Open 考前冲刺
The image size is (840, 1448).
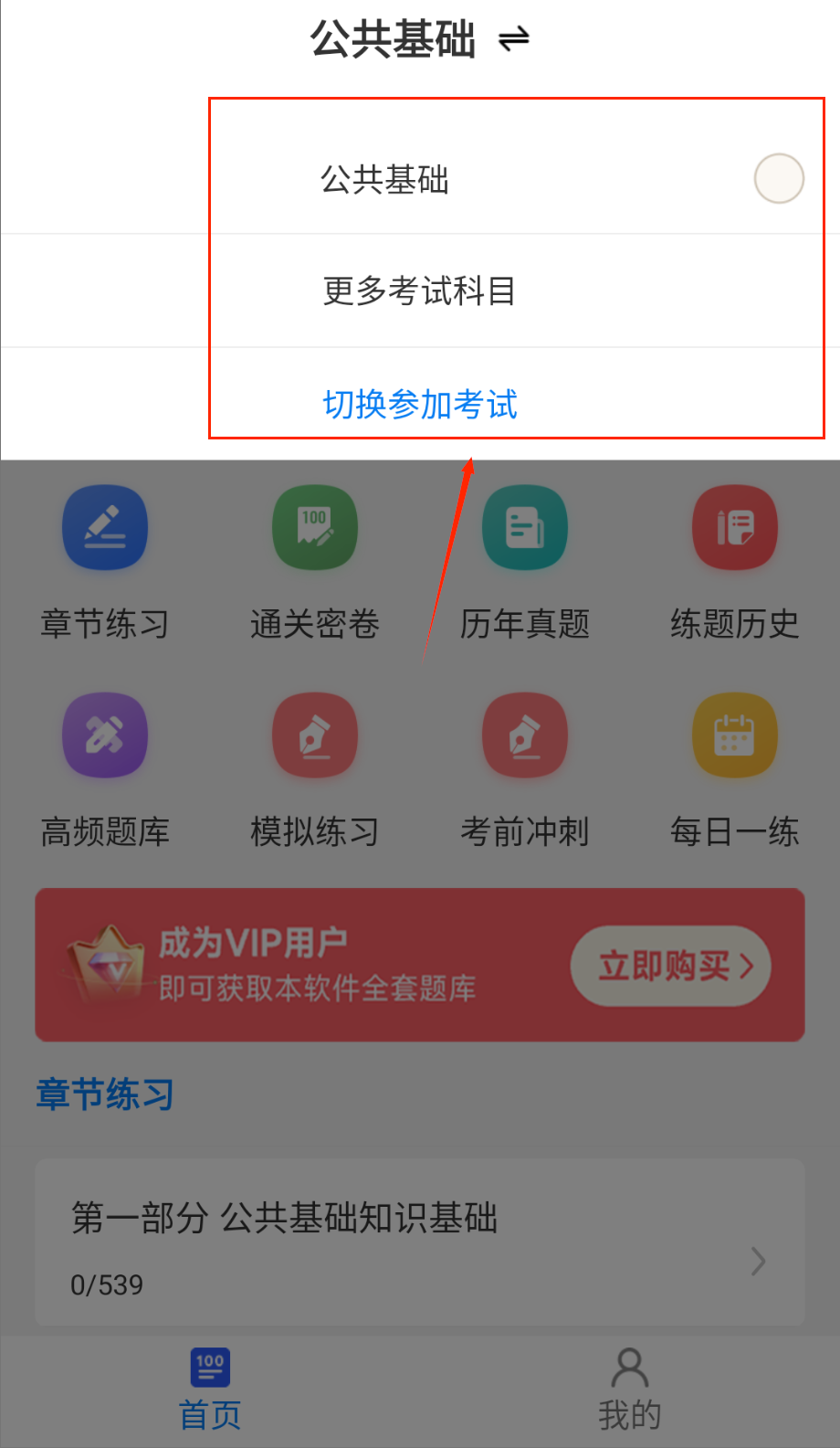coord(525,736)
